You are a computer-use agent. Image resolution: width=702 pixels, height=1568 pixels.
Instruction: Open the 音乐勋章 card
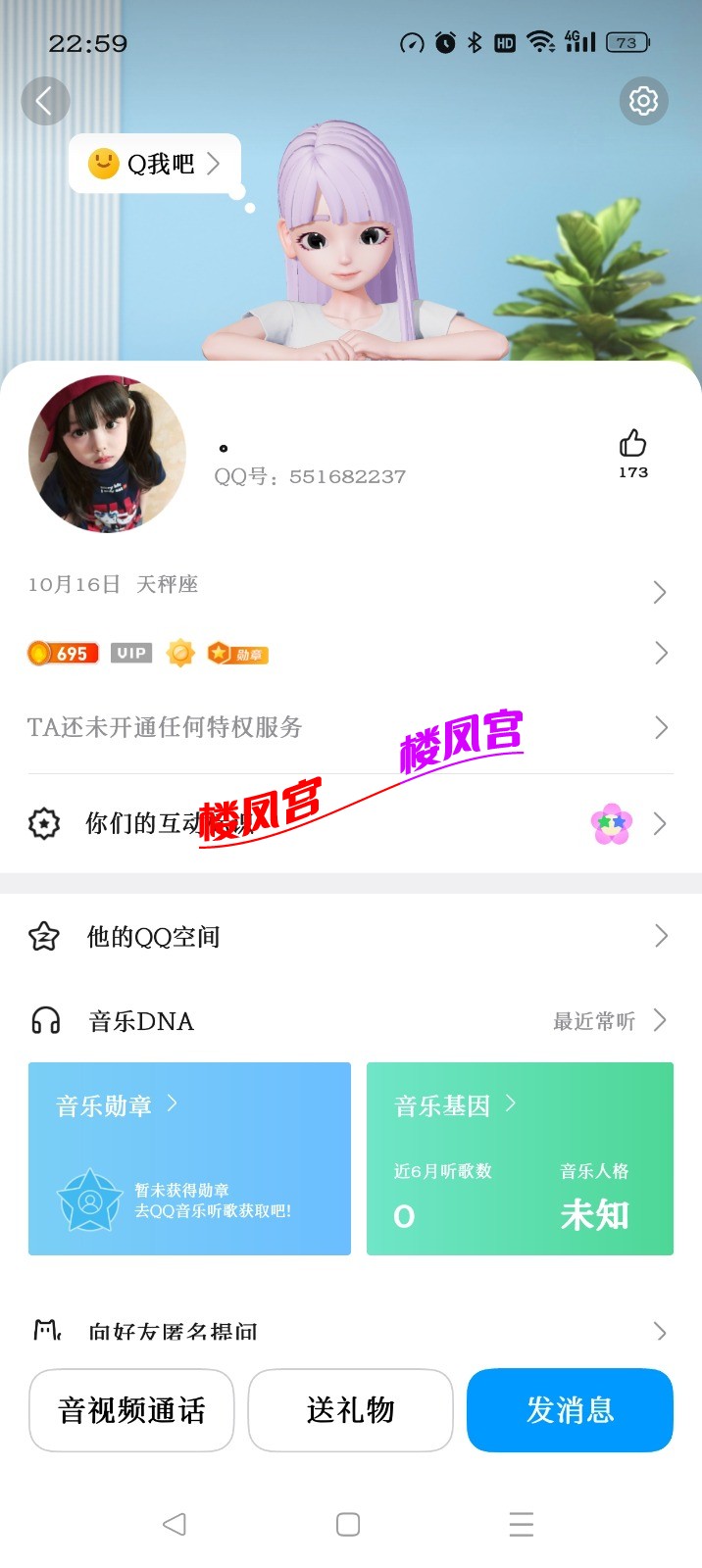point(189,1158)
